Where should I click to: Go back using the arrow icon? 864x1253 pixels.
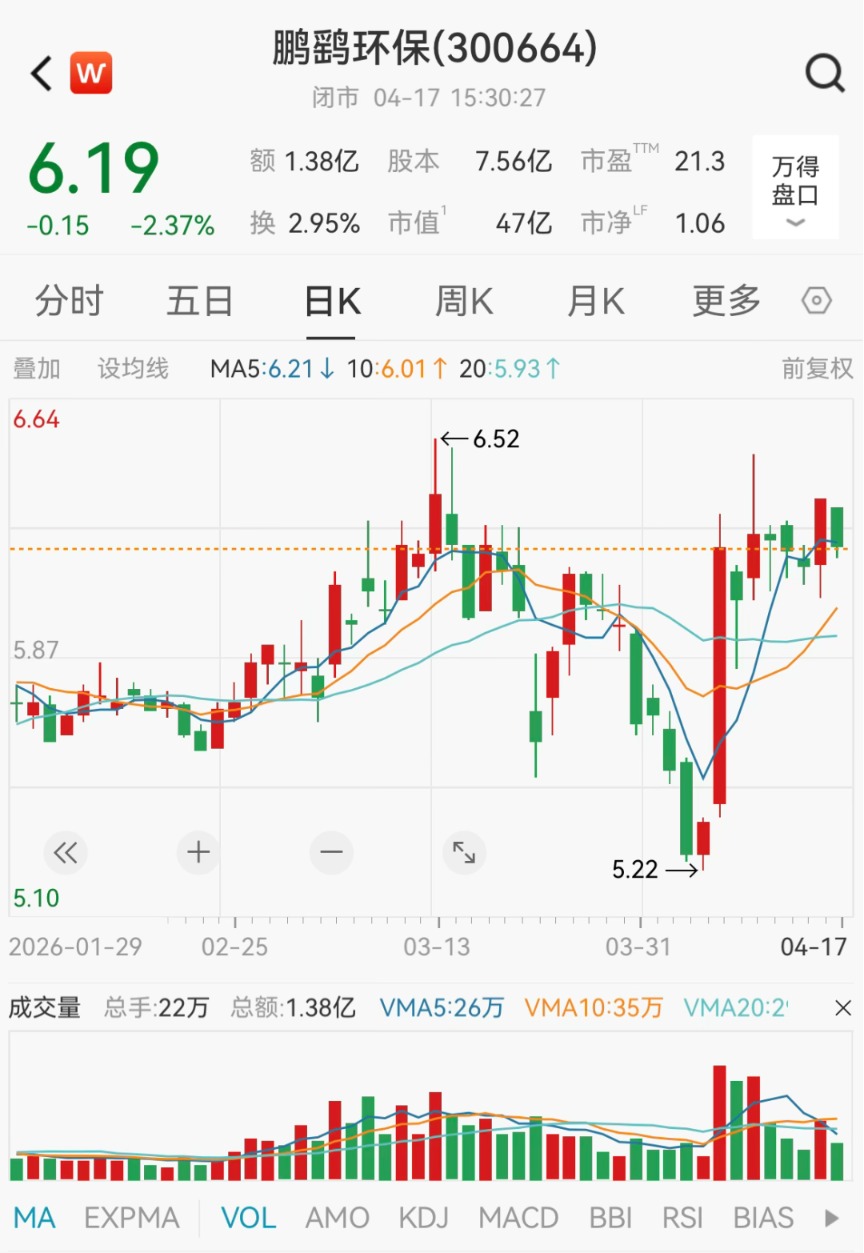coord(41,74)
